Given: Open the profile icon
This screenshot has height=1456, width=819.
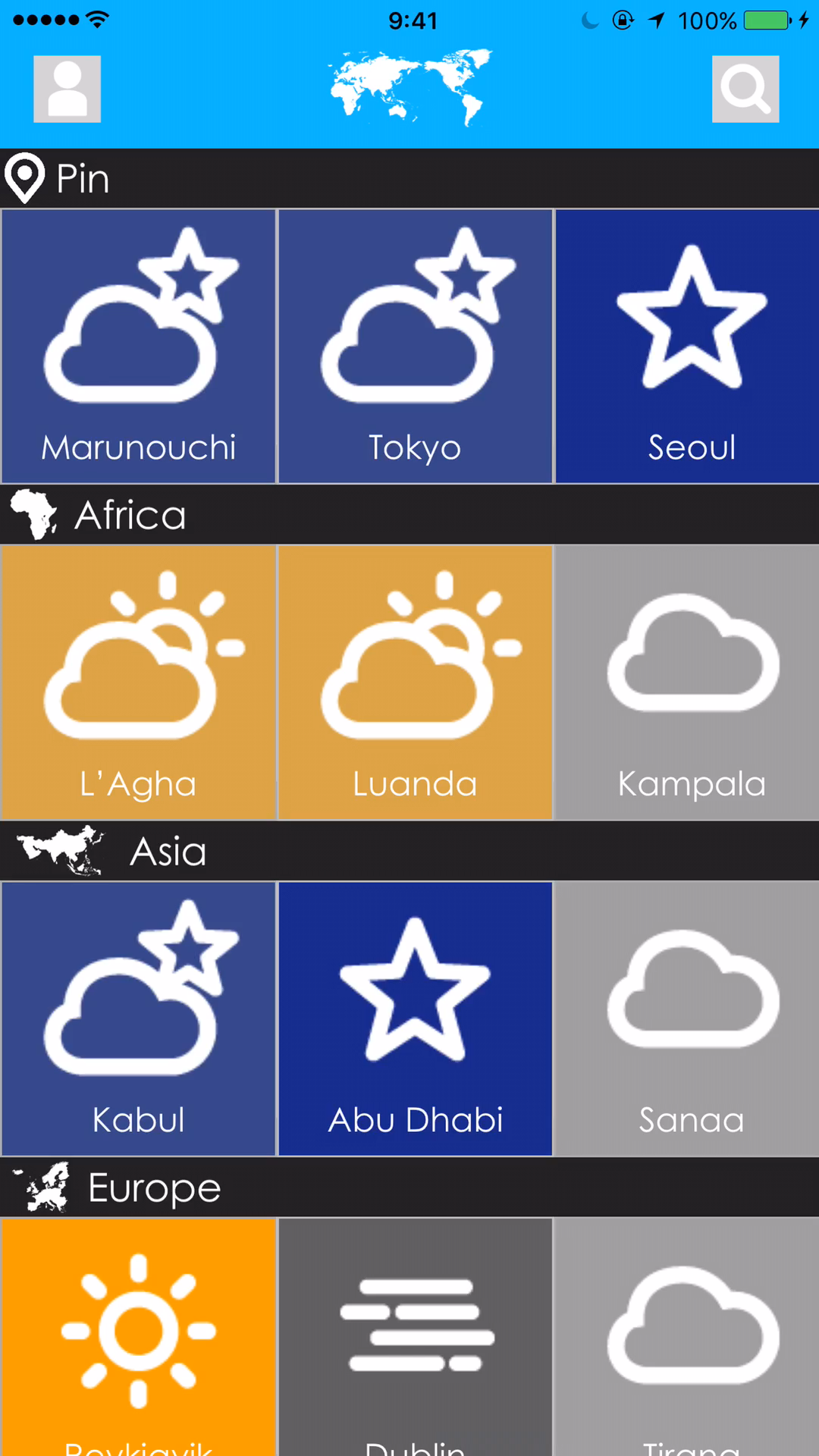Looking at the screenshot, I should [x=67, y=89].
